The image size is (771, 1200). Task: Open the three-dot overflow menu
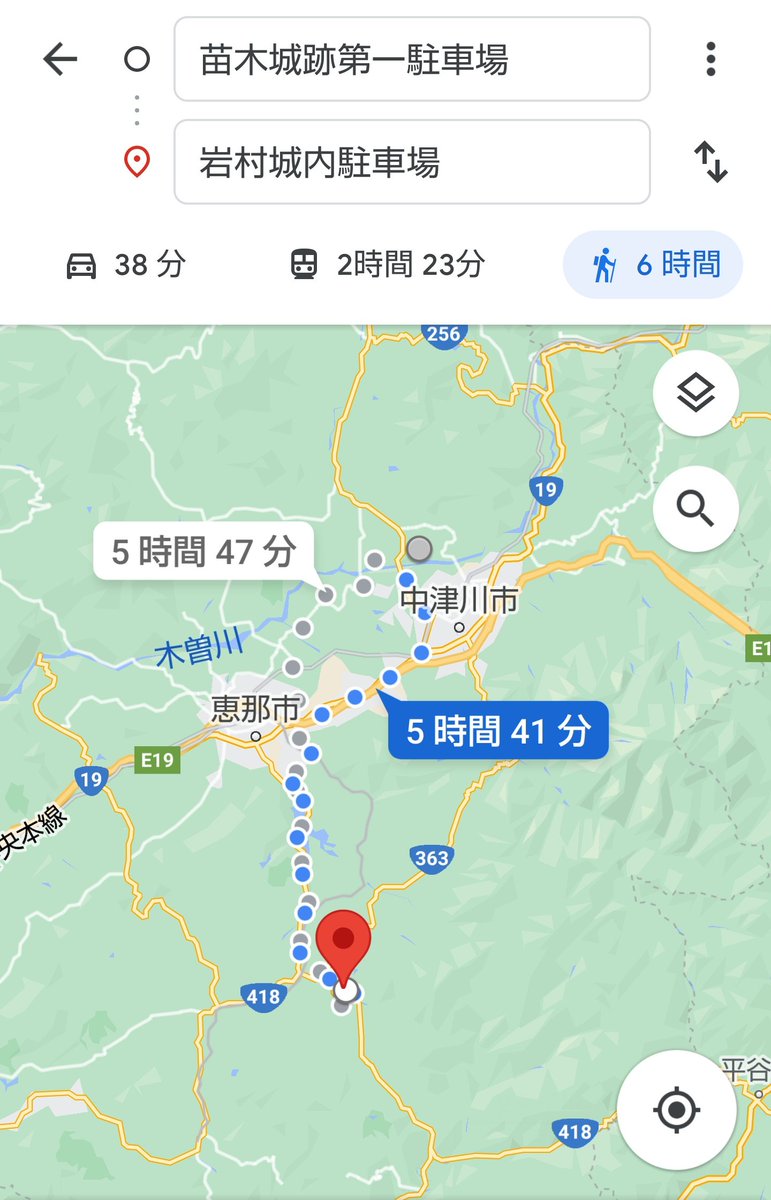711,60
